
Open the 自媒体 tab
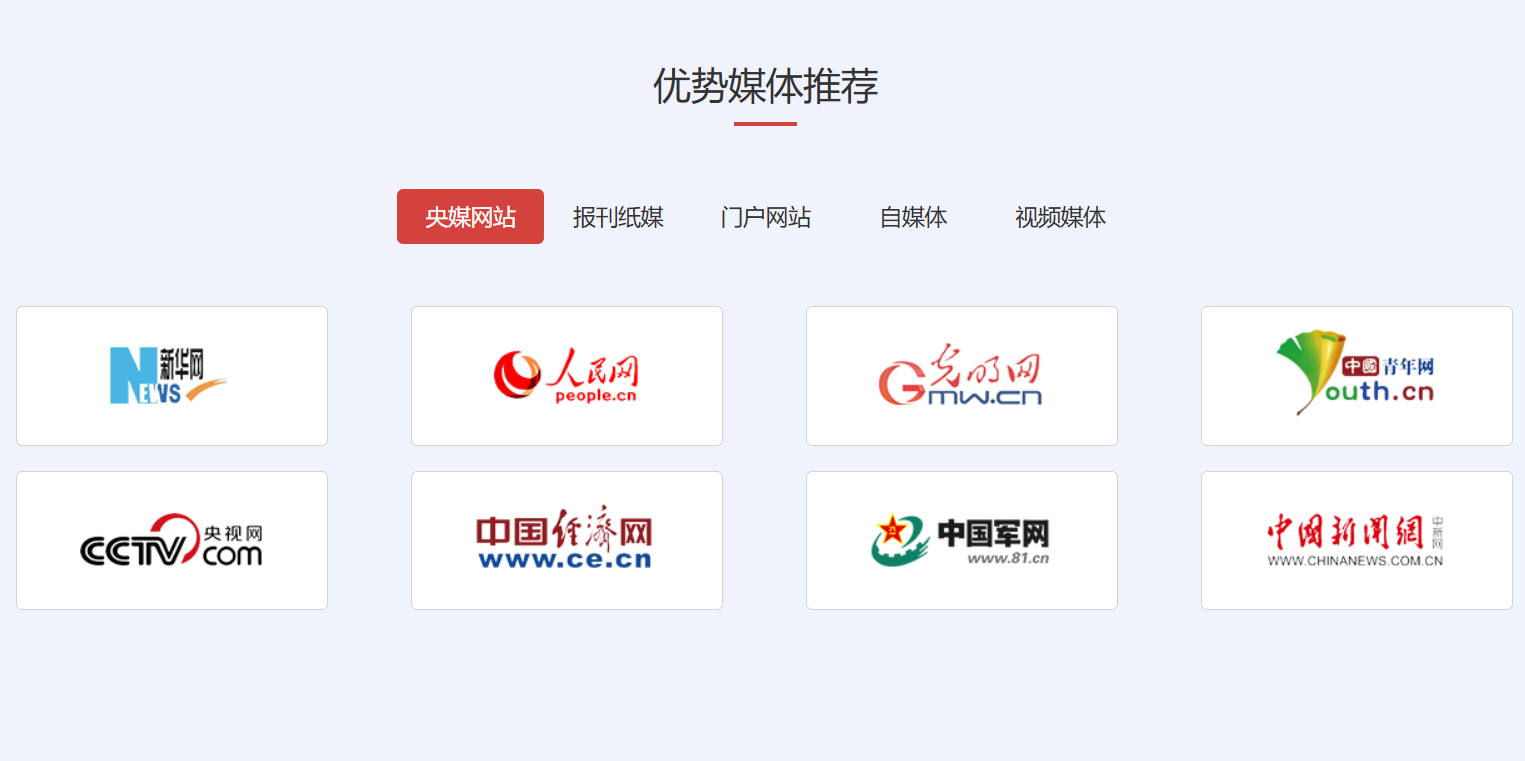click(x=913, y=217)
